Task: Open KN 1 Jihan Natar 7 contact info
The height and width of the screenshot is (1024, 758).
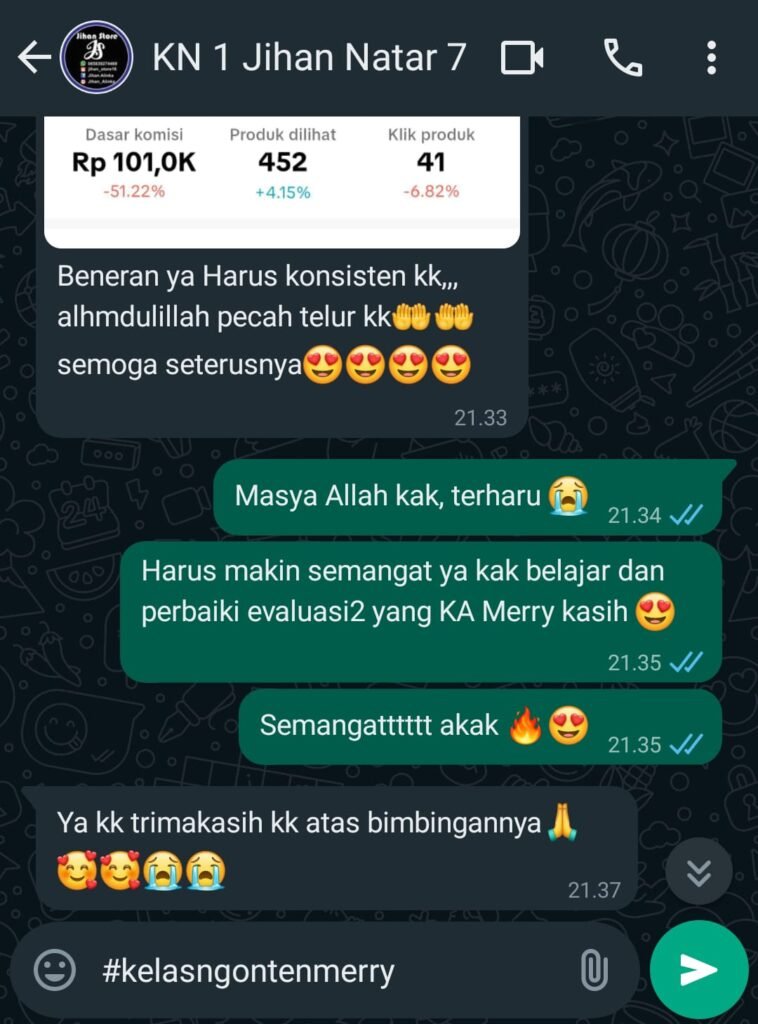Action: (309, 58)
